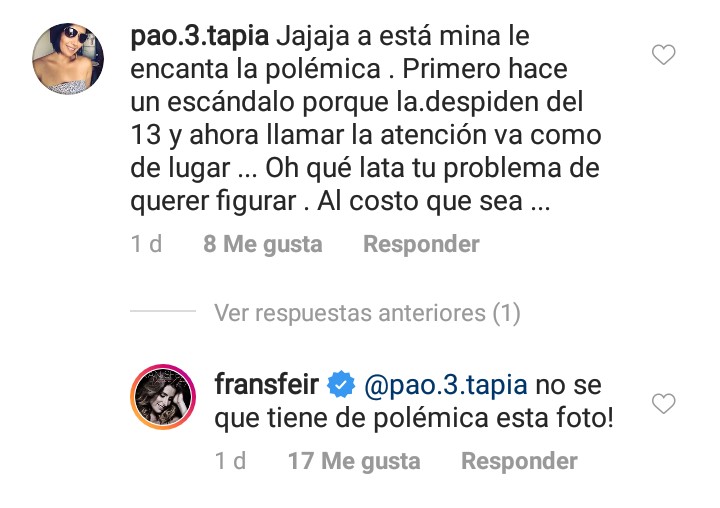Open the @pao.3.tapia mention in reply

[x=446, y=384]
